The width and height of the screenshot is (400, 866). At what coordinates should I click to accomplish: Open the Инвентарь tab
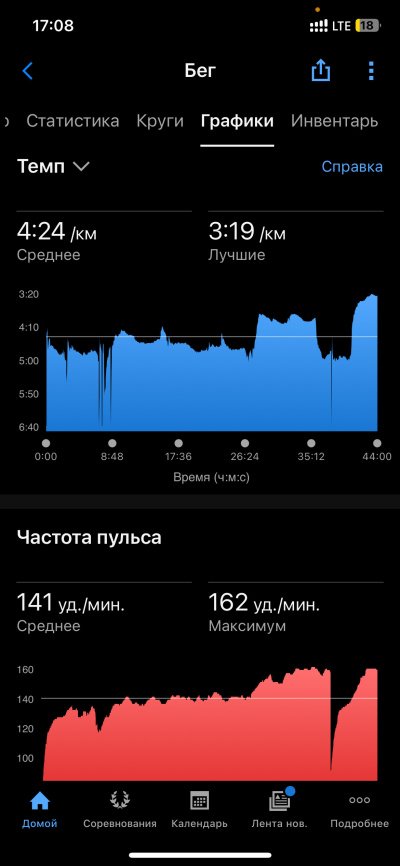click(x=334, y=121)
